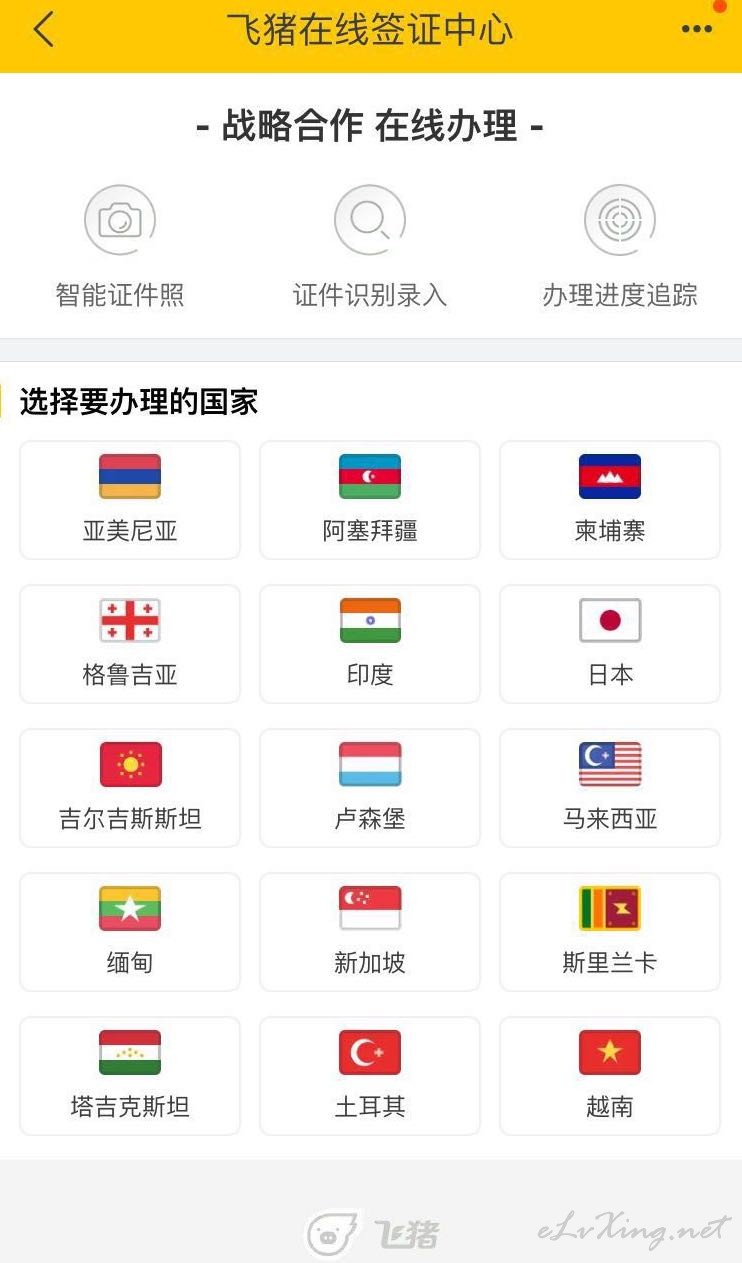This screenshot has height=1263, width=742.
Task: Select 阿塞拜疆 country card
Action: [370, 500]
